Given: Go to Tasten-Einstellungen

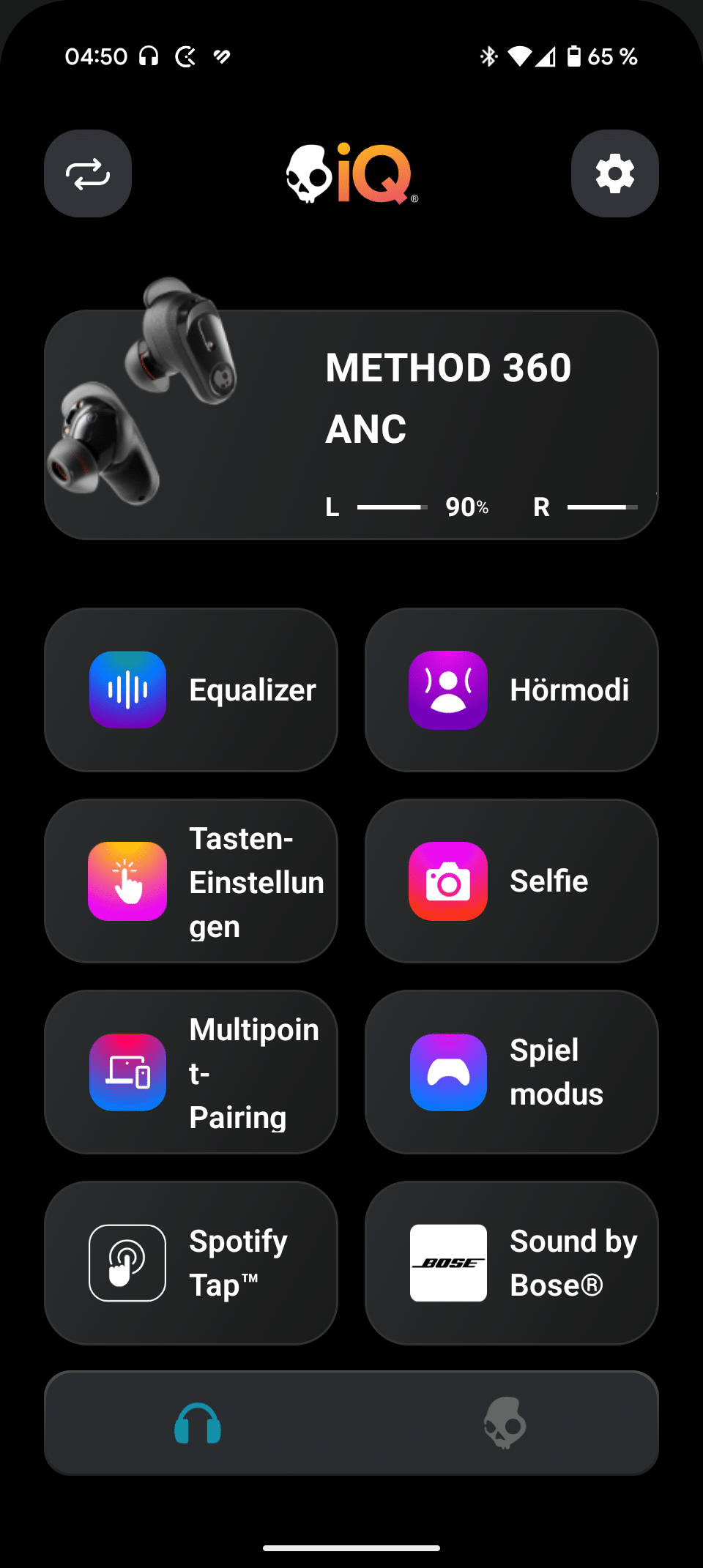Looking at the screenshot, I should [x=191, y=881].
